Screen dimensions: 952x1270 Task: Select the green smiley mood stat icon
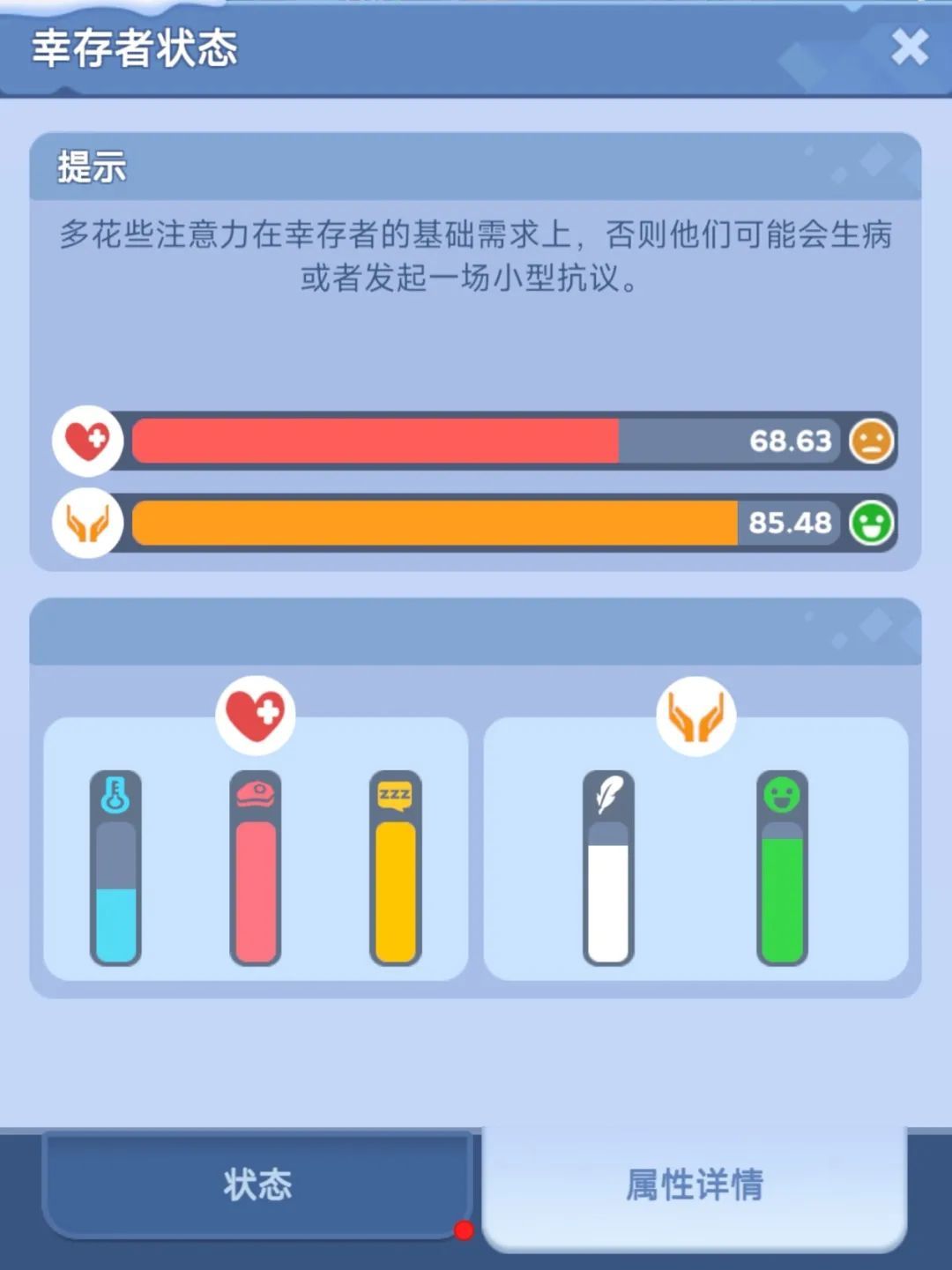783,795
